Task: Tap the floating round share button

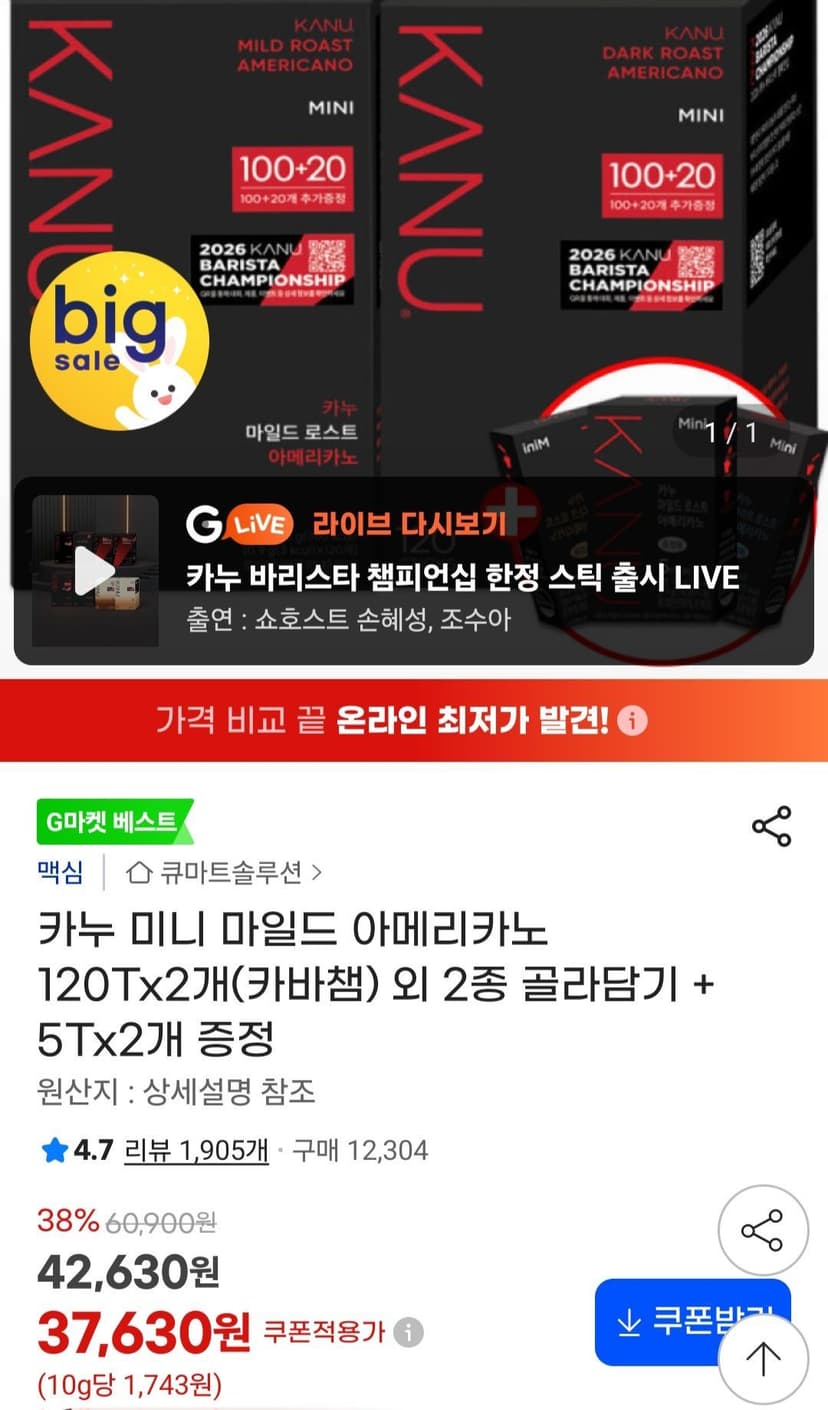Action: [763, 1230]
